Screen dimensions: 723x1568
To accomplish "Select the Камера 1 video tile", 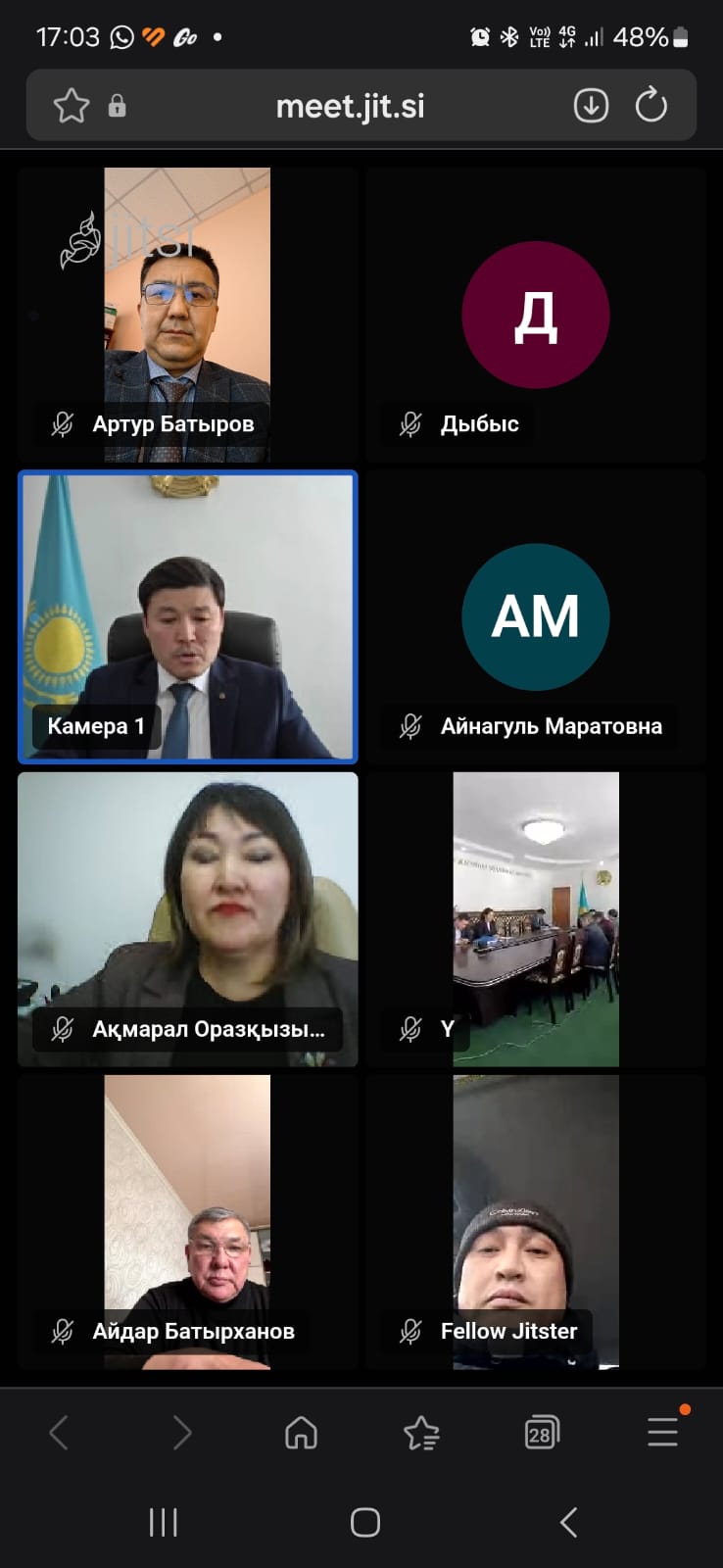I will (x=187, y=616).
